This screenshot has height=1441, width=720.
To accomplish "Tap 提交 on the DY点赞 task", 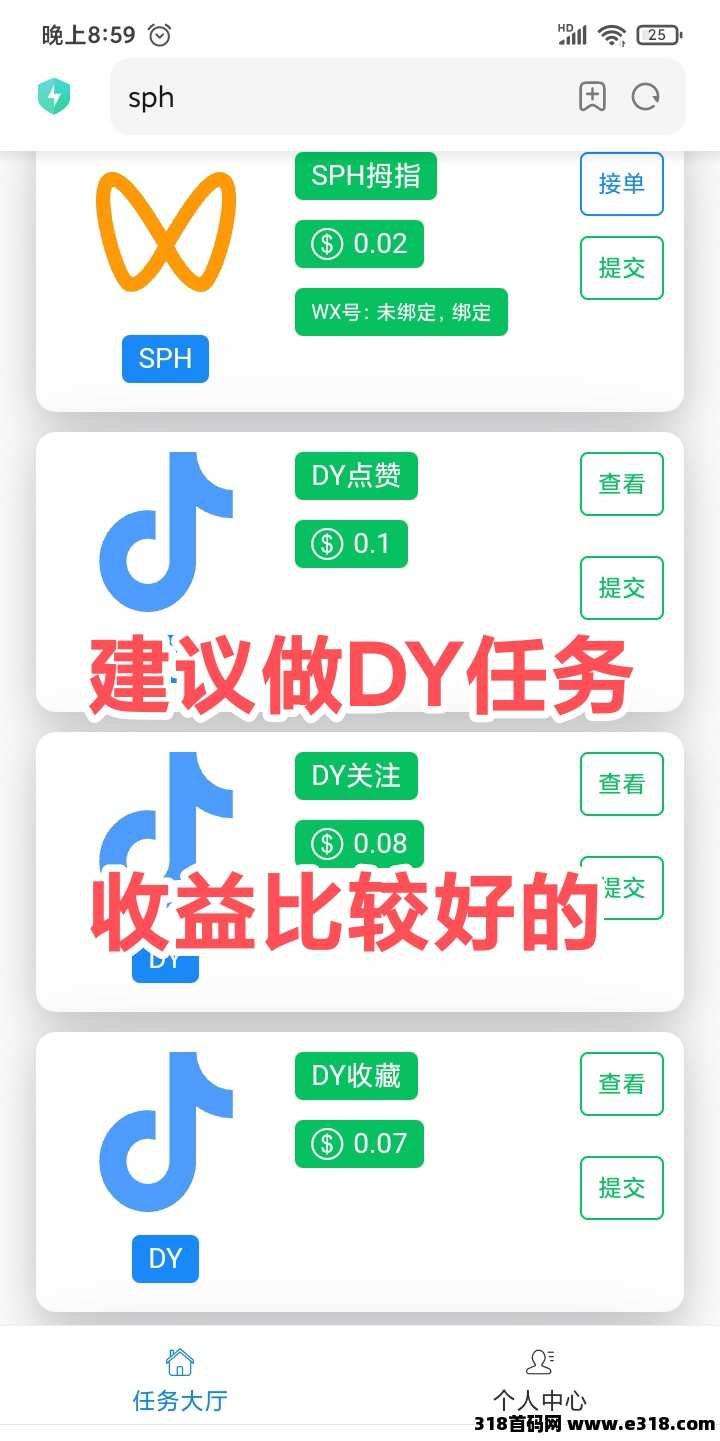I will [622, 588].
